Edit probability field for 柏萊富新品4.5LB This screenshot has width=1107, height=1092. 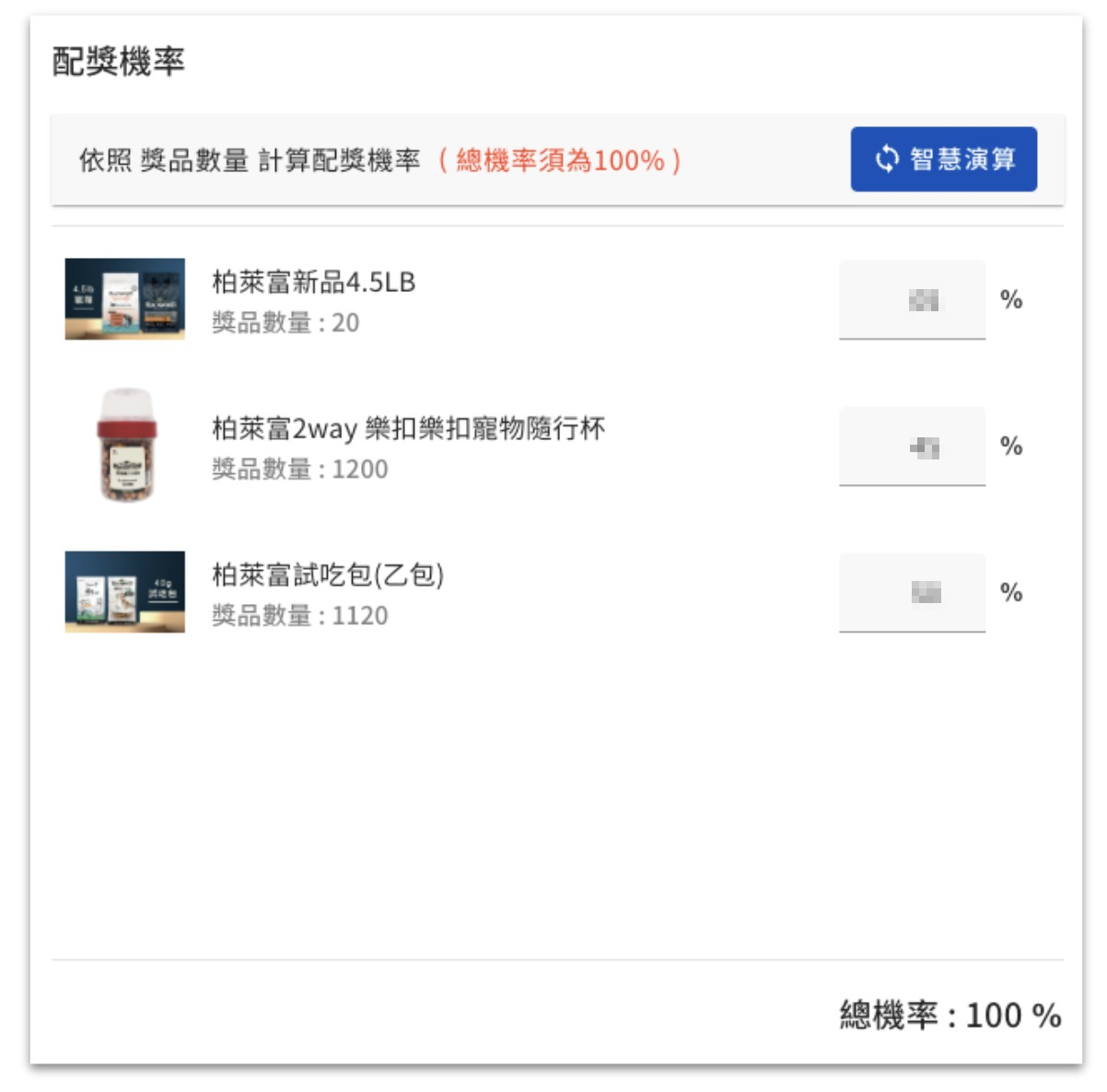[x=912, y=300]
